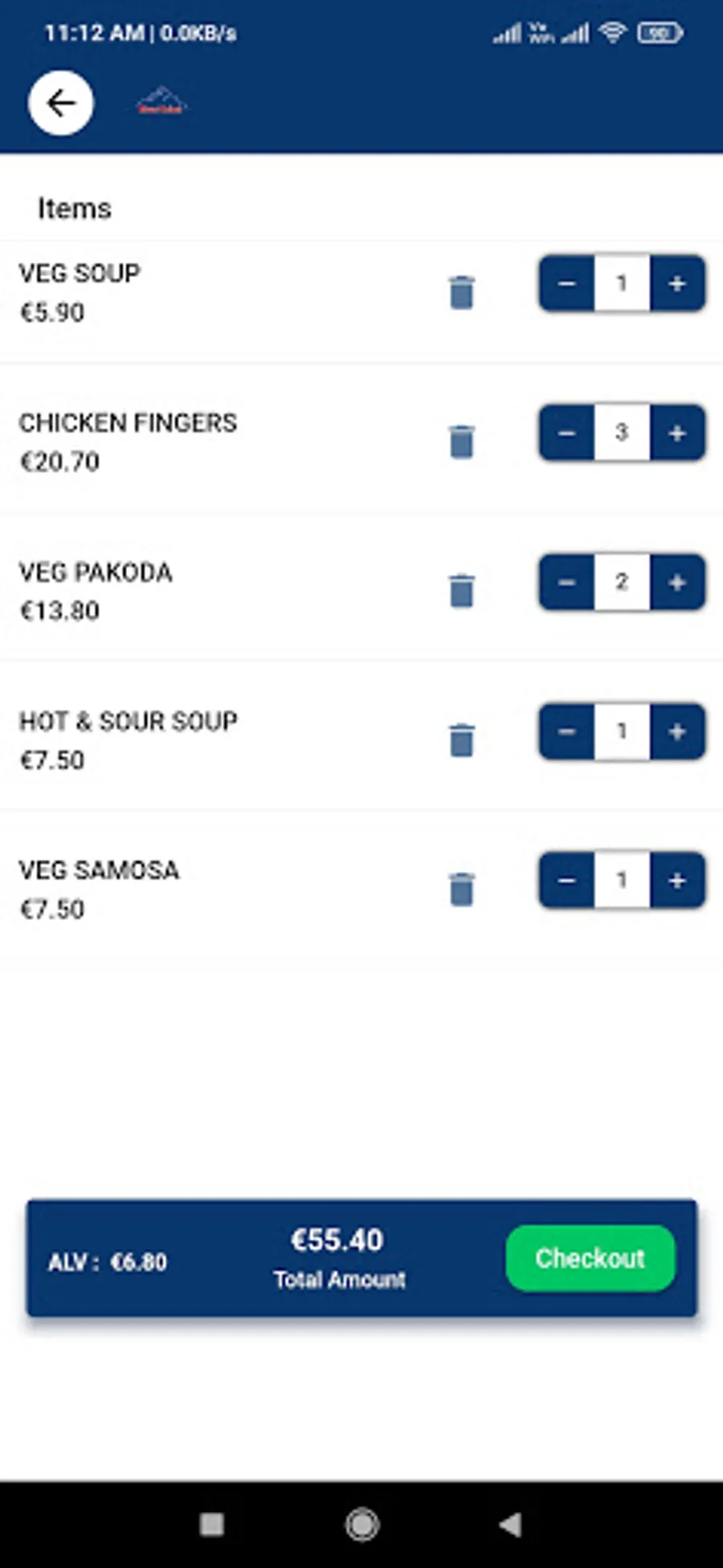This screenshot has width=723, height=1568.
Task: Add one more CHICKEN FINGERS
Action: 677,433
